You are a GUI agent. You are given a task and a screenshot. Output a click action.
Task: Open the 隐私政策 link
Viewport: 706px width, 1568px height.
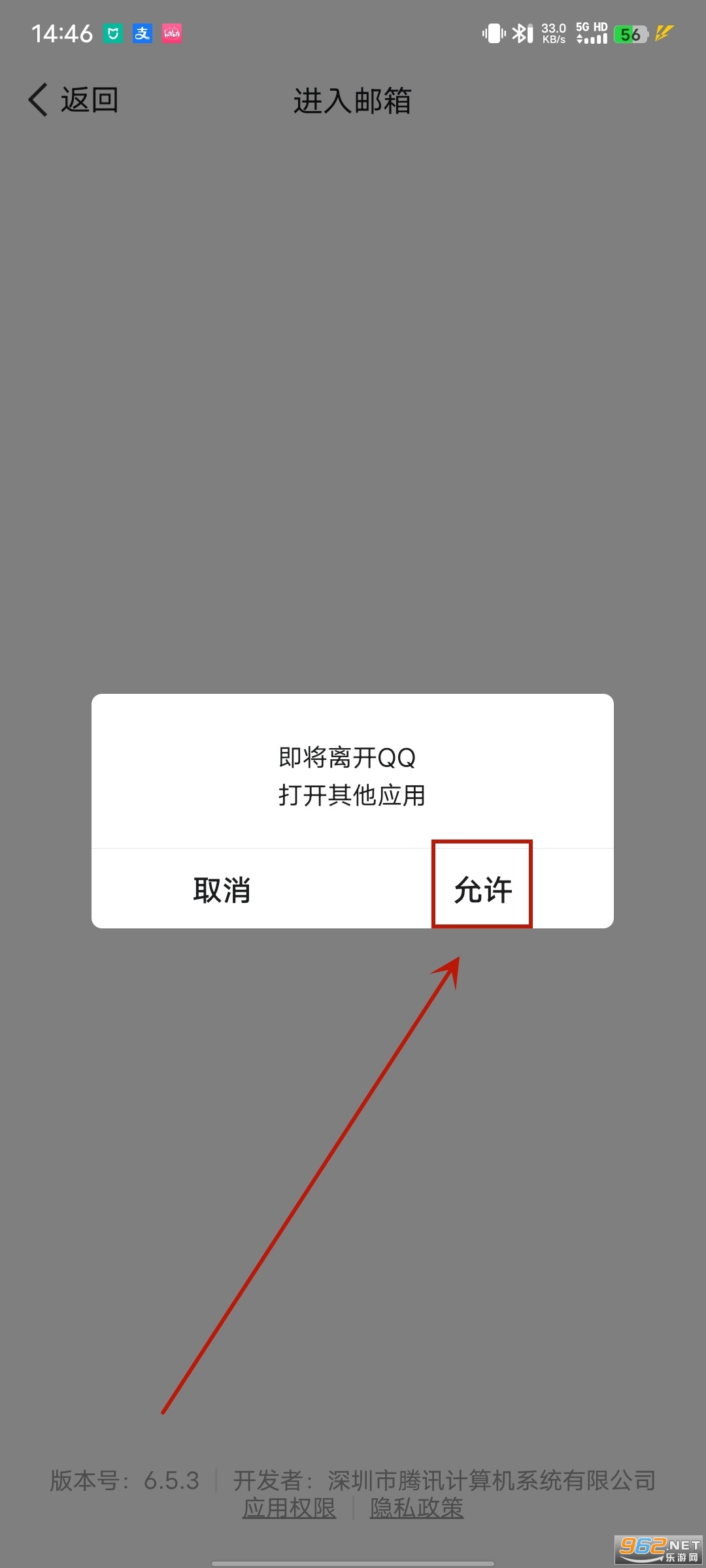pos(416,1508)
